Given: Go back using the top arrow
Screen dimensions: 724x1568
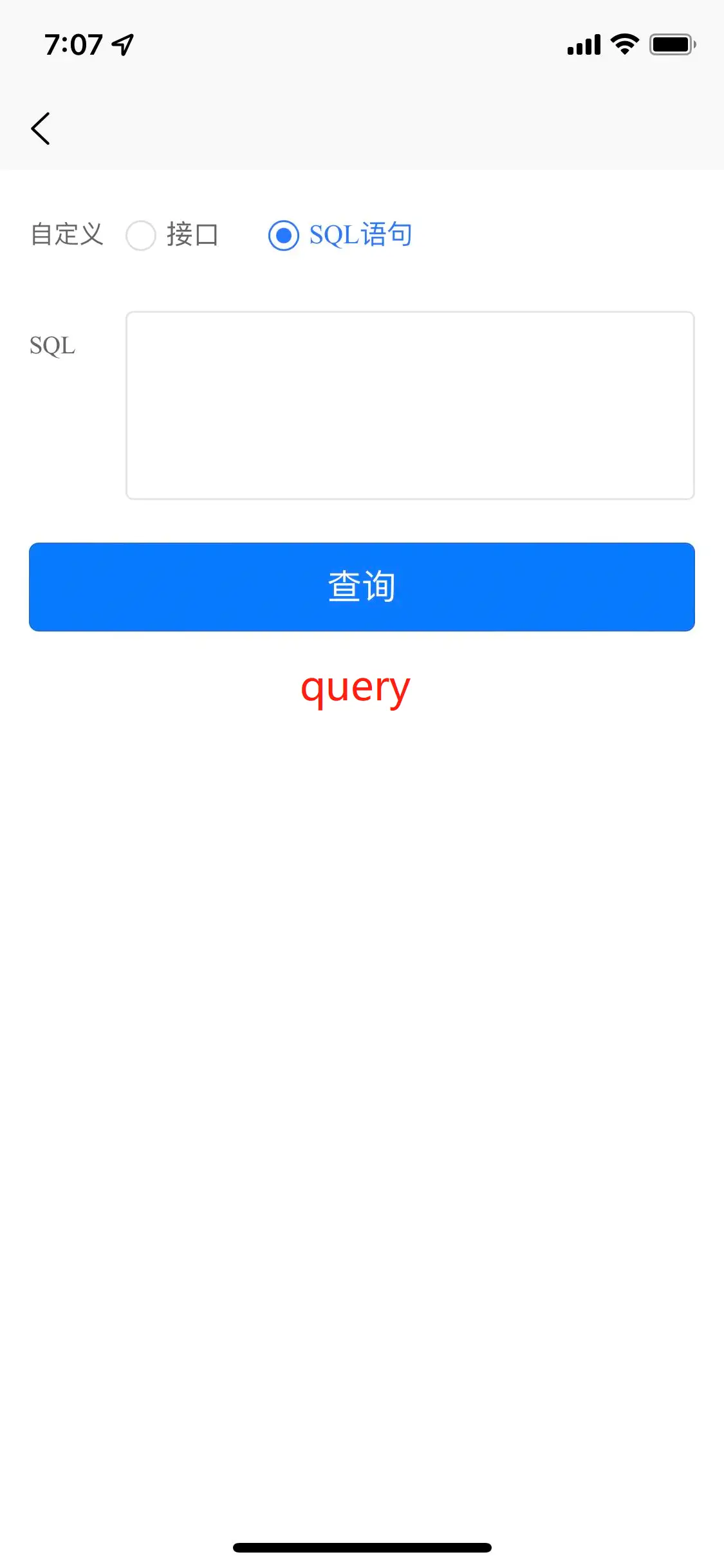Looking at the screenshot, I should pyautogui.click(x=41, y=129).
